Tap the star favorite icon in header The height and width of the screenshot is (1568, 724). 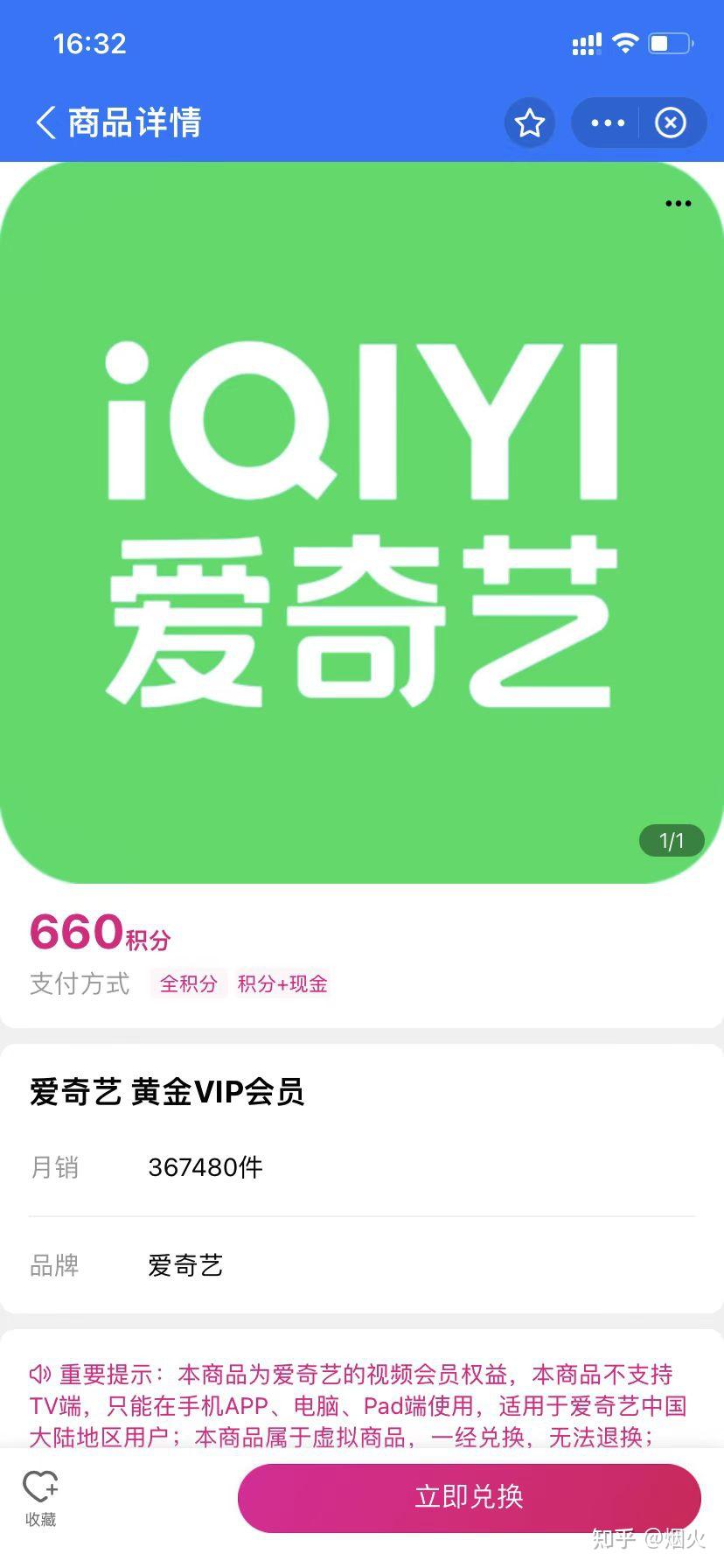coord(529,123)
